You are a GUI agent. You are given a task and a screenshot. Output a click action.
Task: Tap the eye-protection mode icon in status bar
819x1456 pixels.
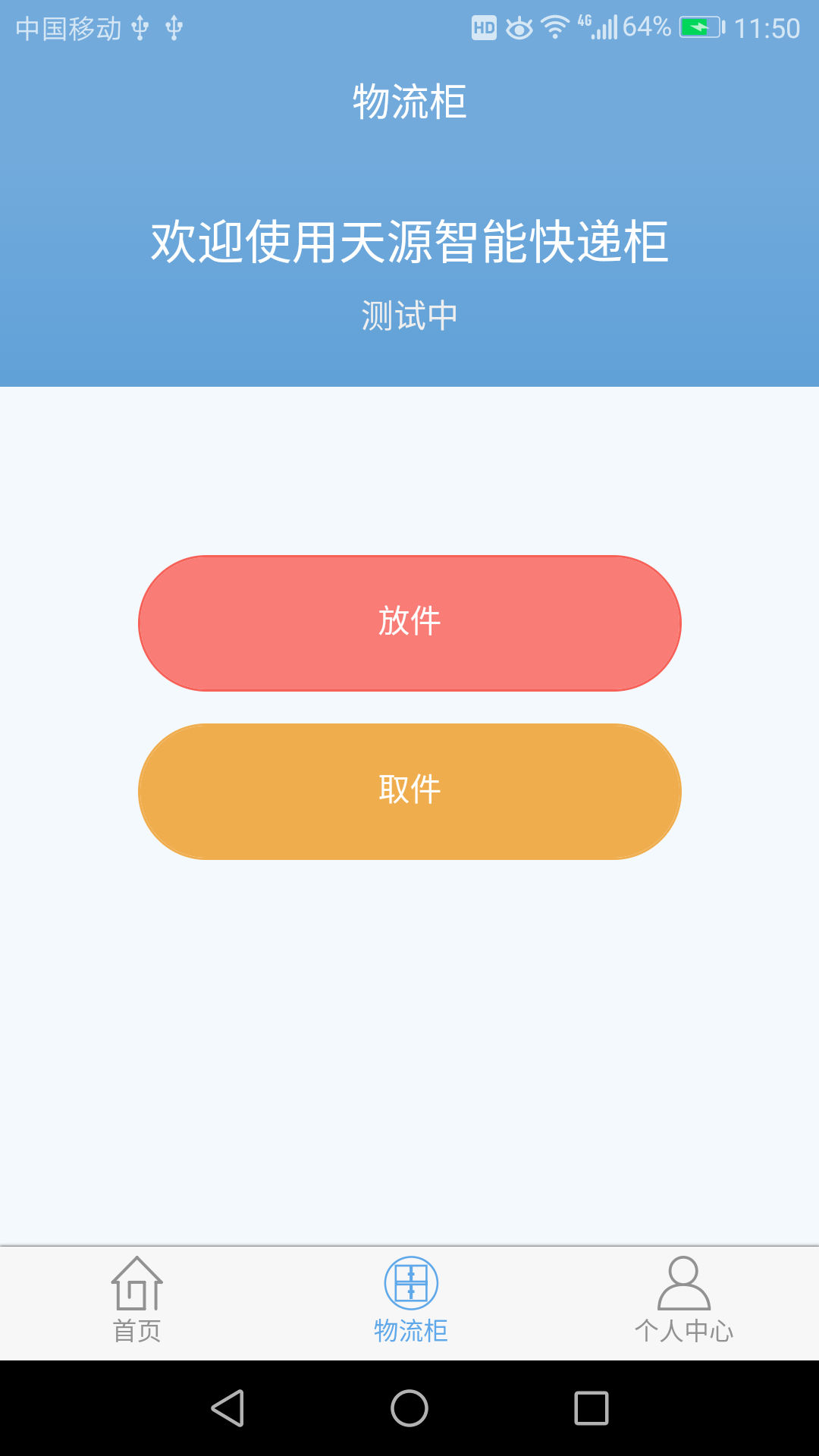519,27
